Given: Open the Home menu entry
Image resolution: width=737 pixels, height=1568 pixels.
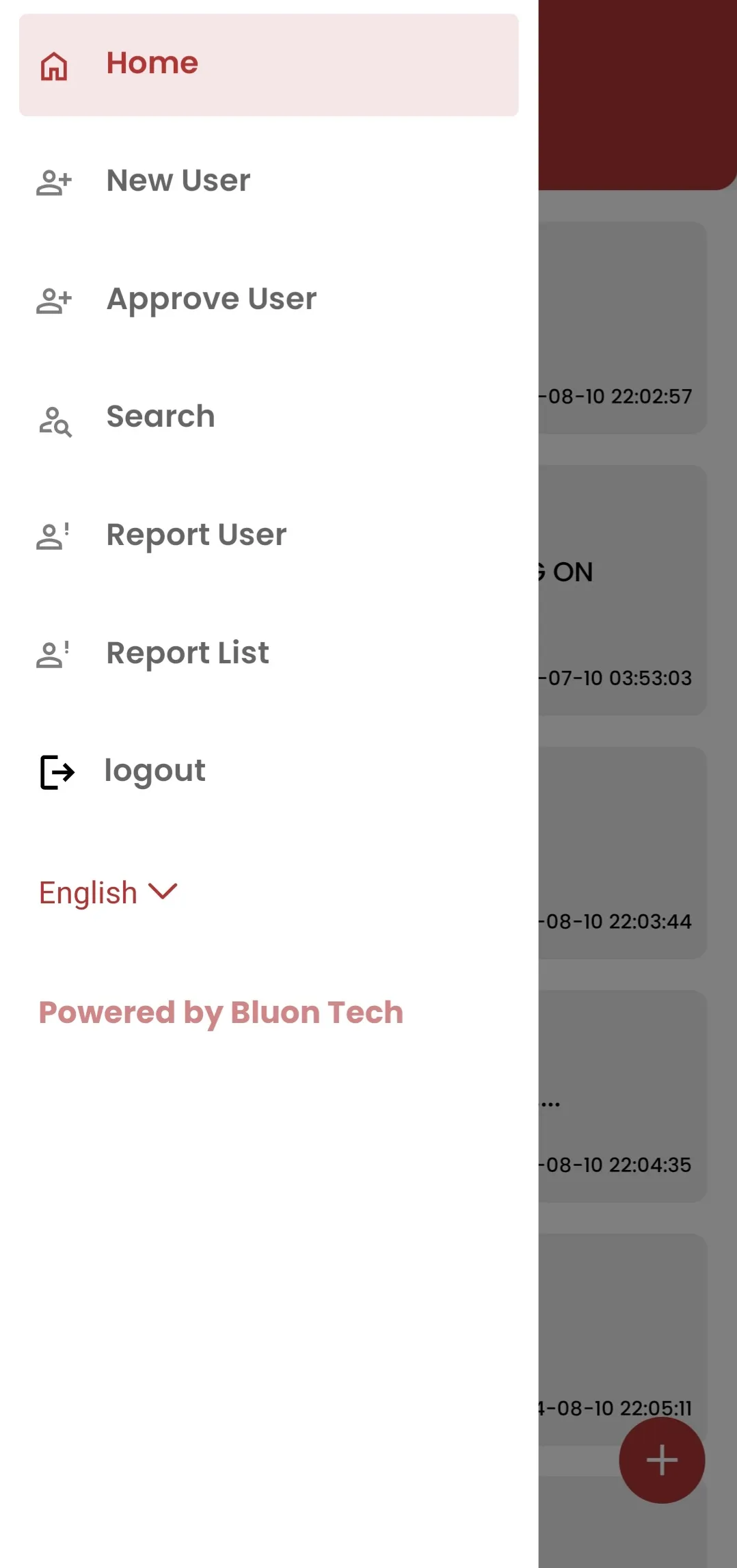Looking at the screenshot, I should point(151,62).
